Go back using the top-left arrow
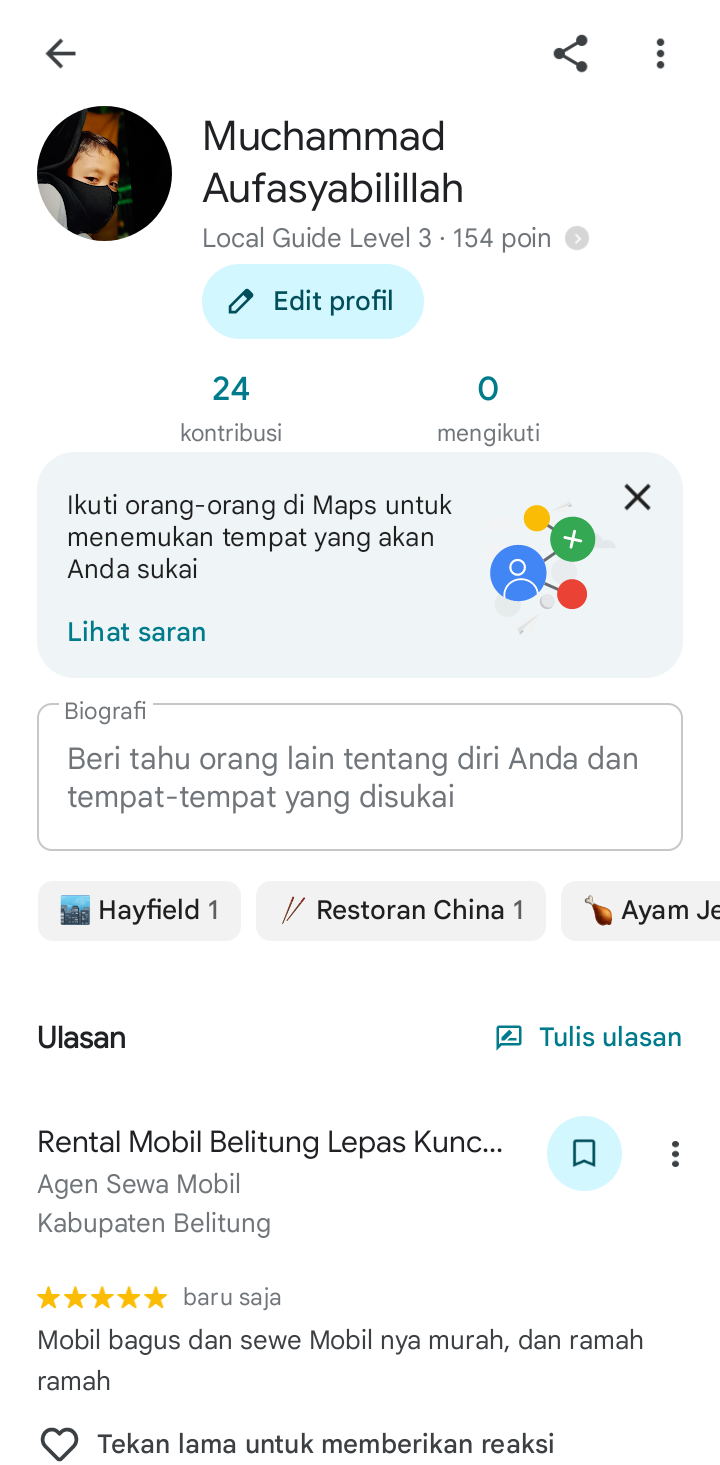This screenshot has height=1465, width=720. 60,53
